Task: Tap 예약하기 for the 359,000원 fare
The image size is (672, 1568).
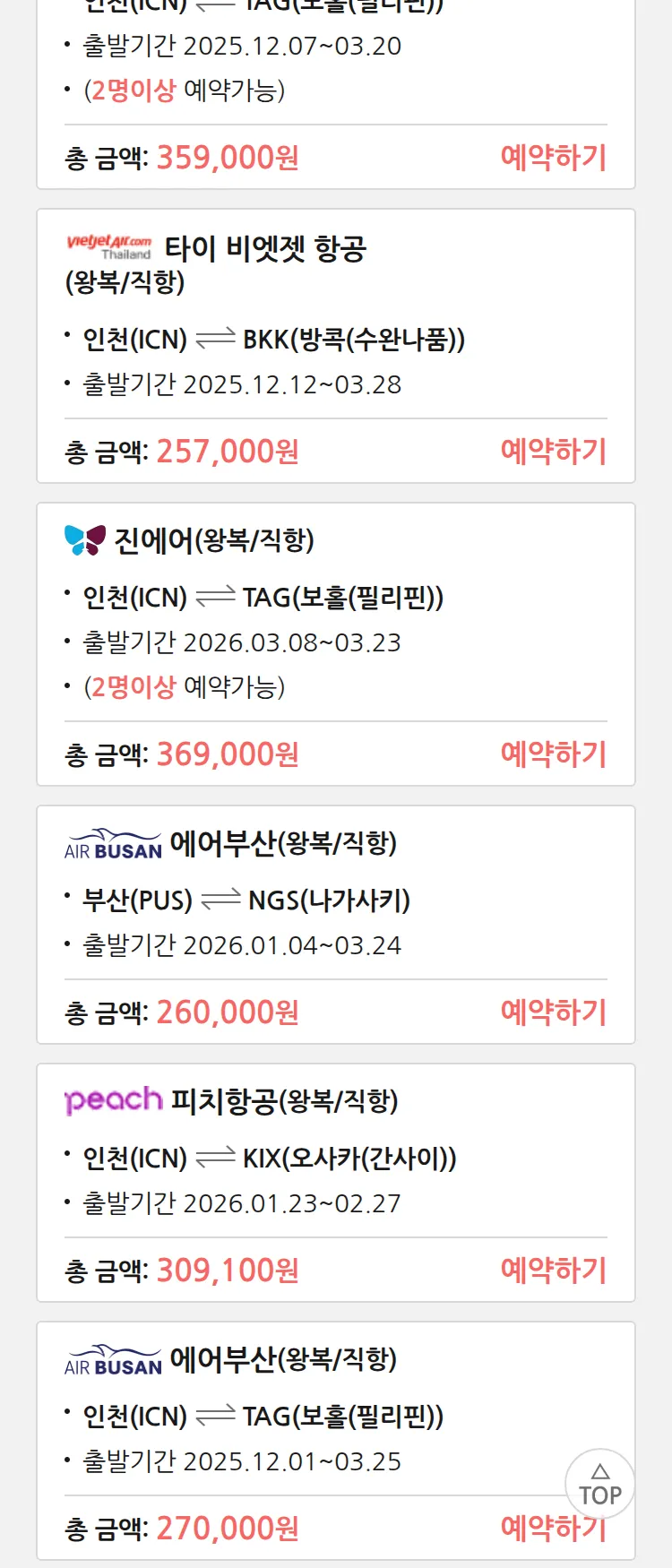Action: [553, 158]
